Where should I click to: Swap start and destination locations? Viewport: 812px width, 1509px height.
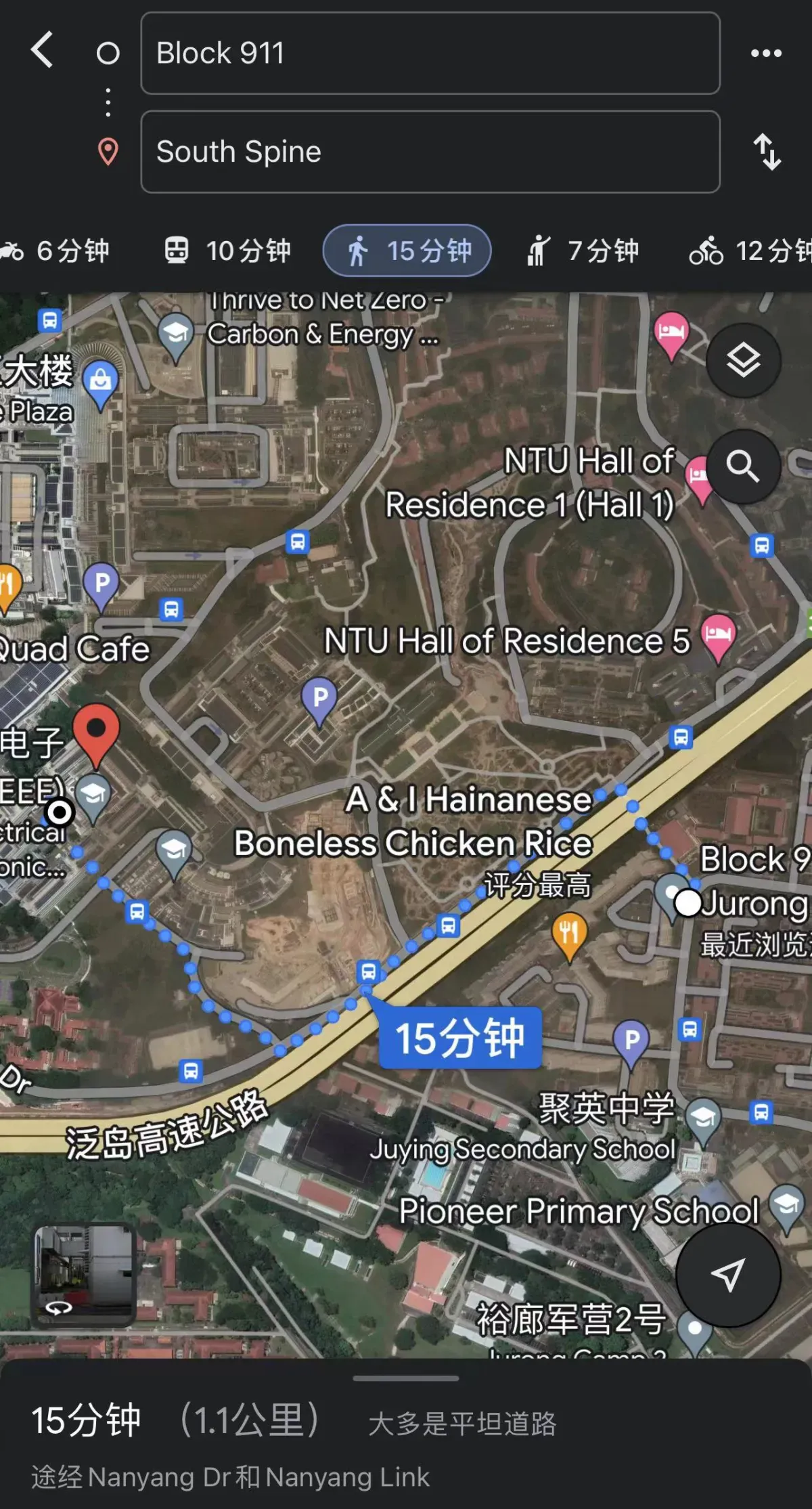coord(767,152)
